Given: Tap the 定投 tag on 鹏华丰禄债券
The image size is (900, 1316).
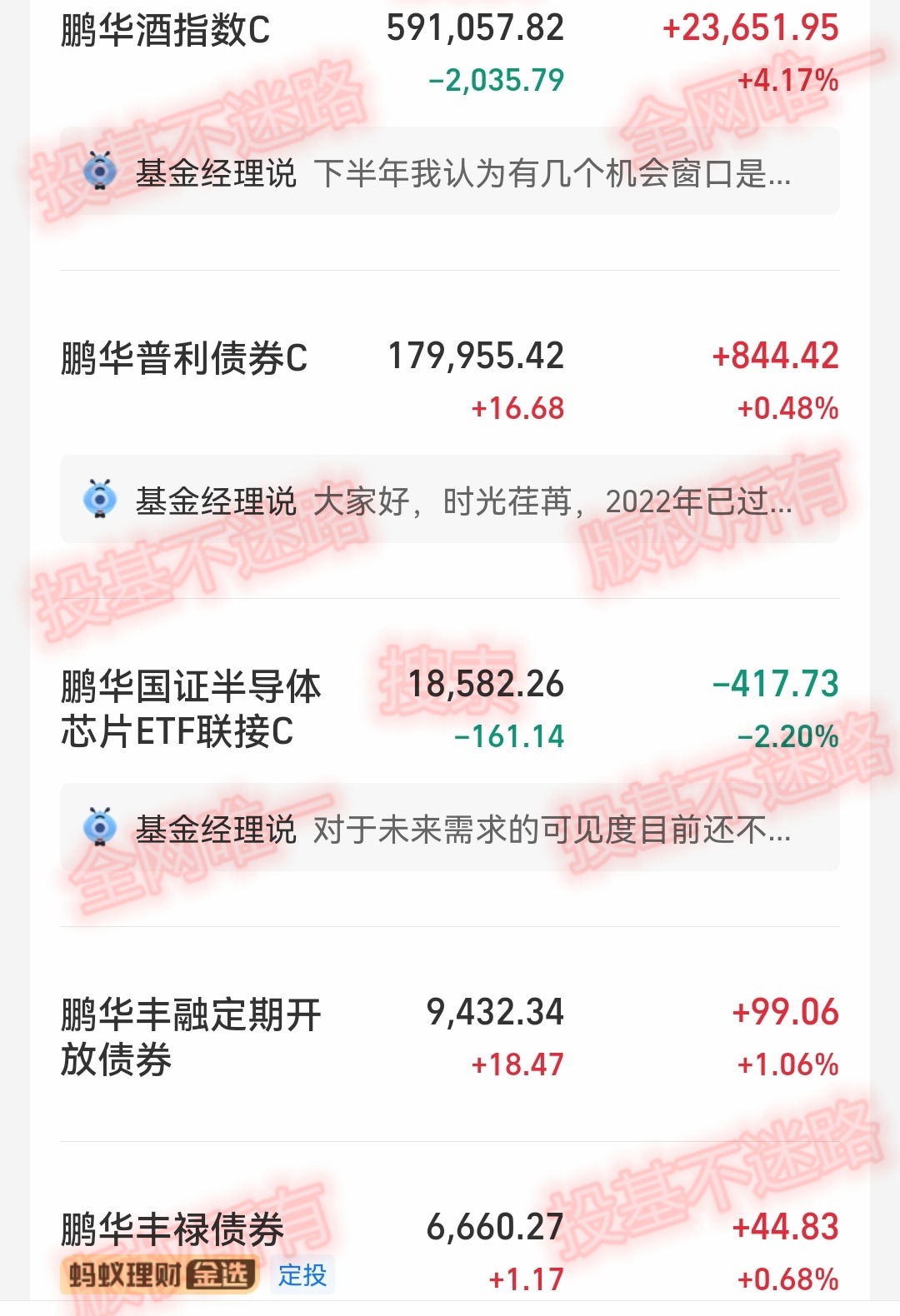Looking at the screenshot, I should pyautogui.click(x=304, y=1273).
